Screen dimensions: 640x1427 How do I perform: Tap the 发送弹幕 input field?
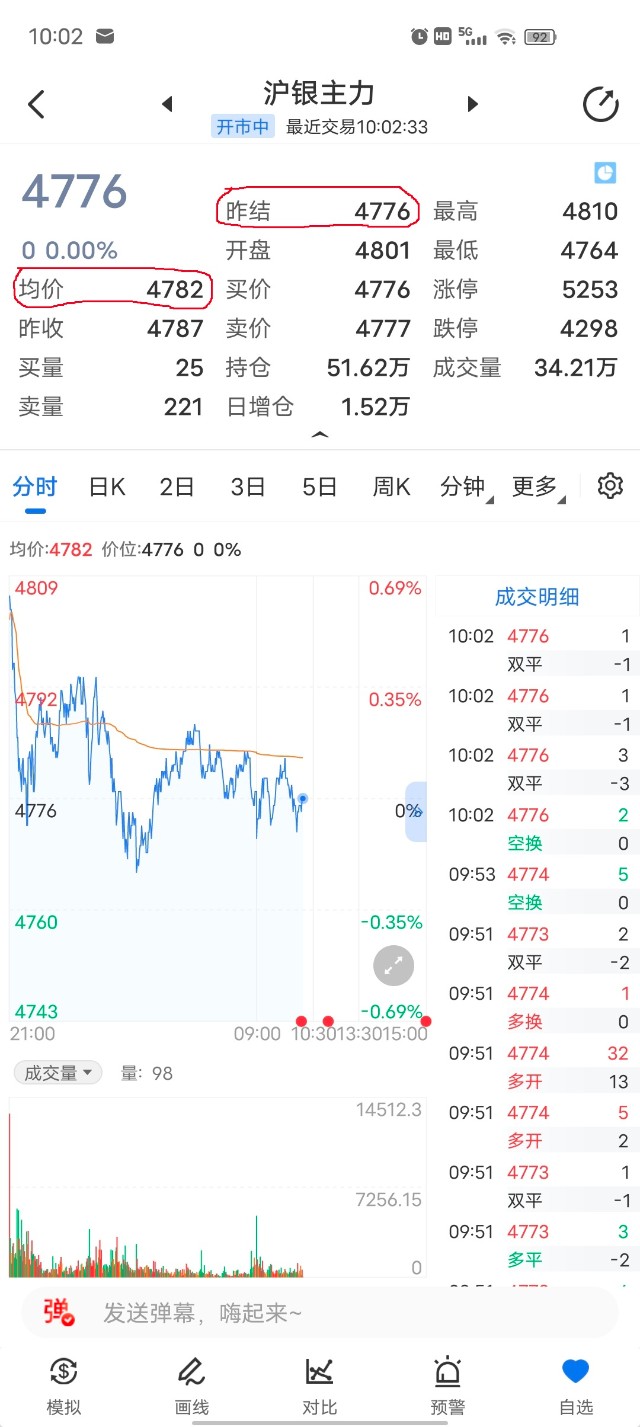coord(320,1312)
